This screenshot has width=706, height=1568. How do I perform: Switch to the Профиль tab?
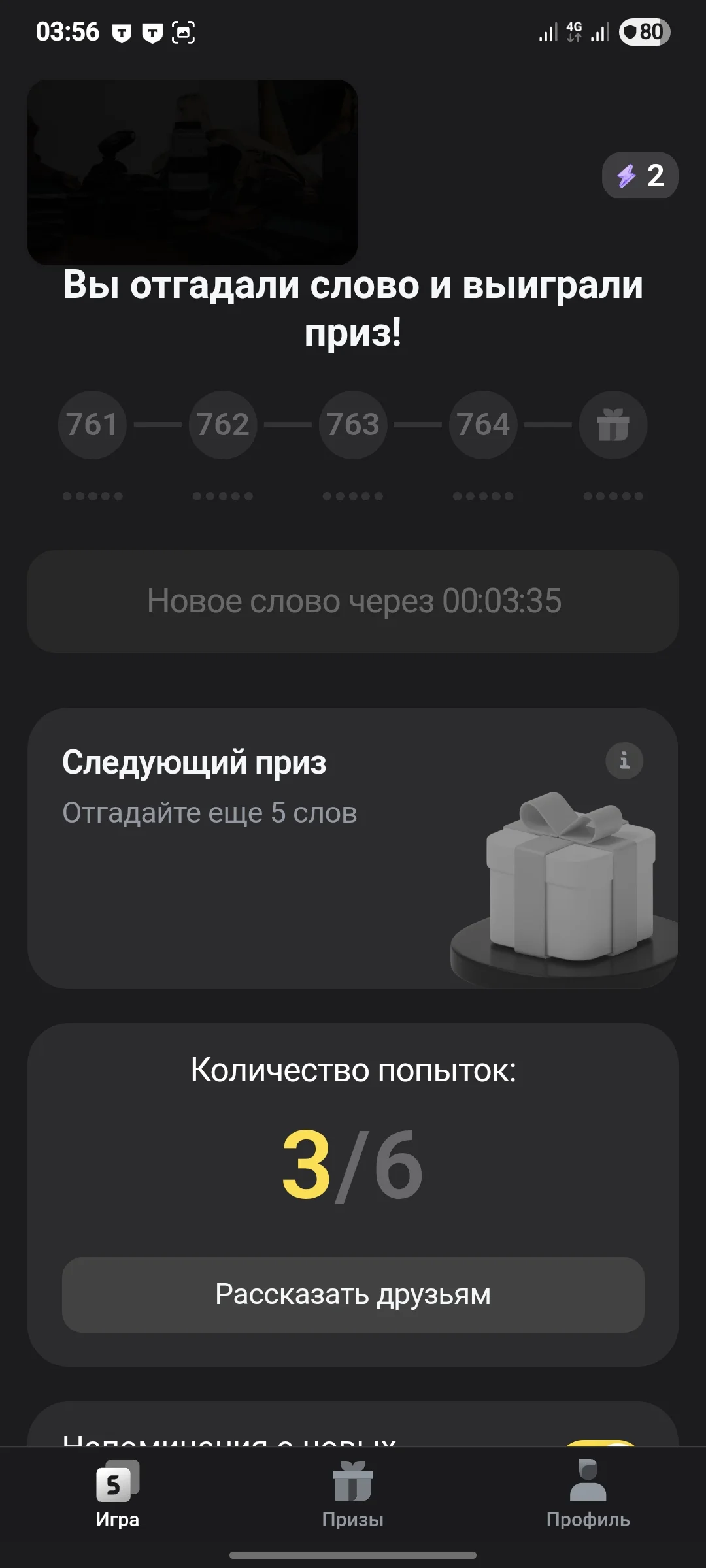coord(588,1495)
